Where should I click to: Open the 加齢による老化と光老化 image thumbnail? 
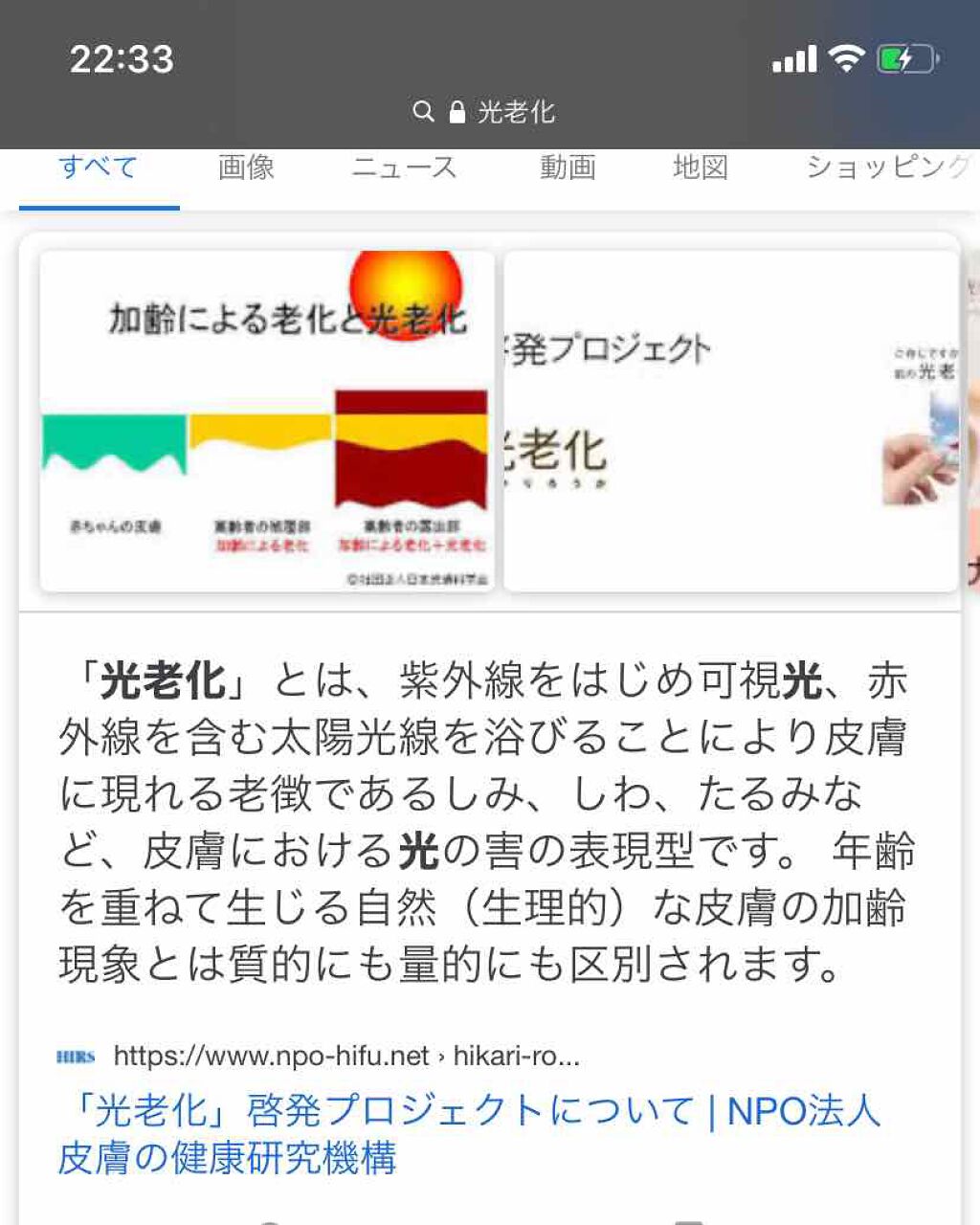[266, 421]
